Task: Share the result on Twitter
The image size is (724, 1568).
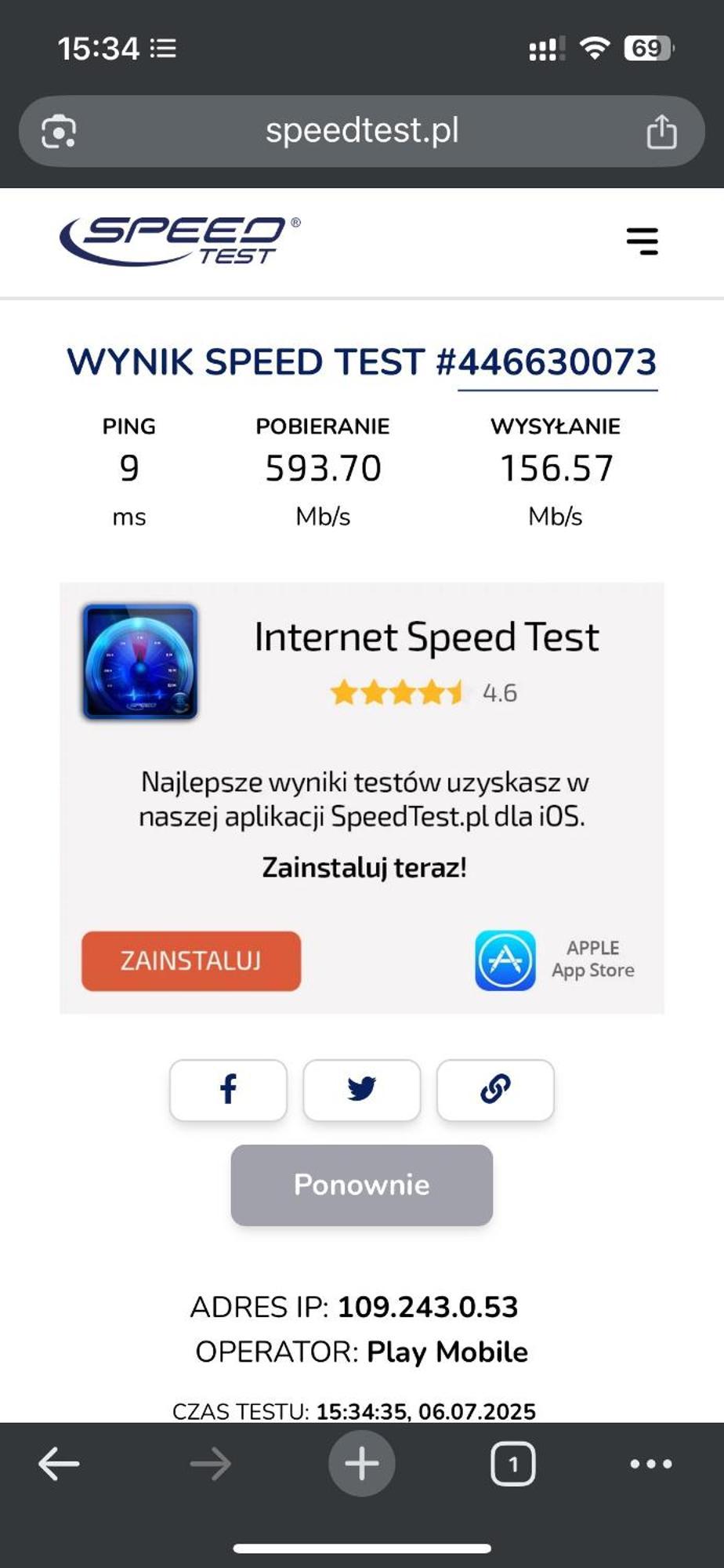Action: (361, 1090)
